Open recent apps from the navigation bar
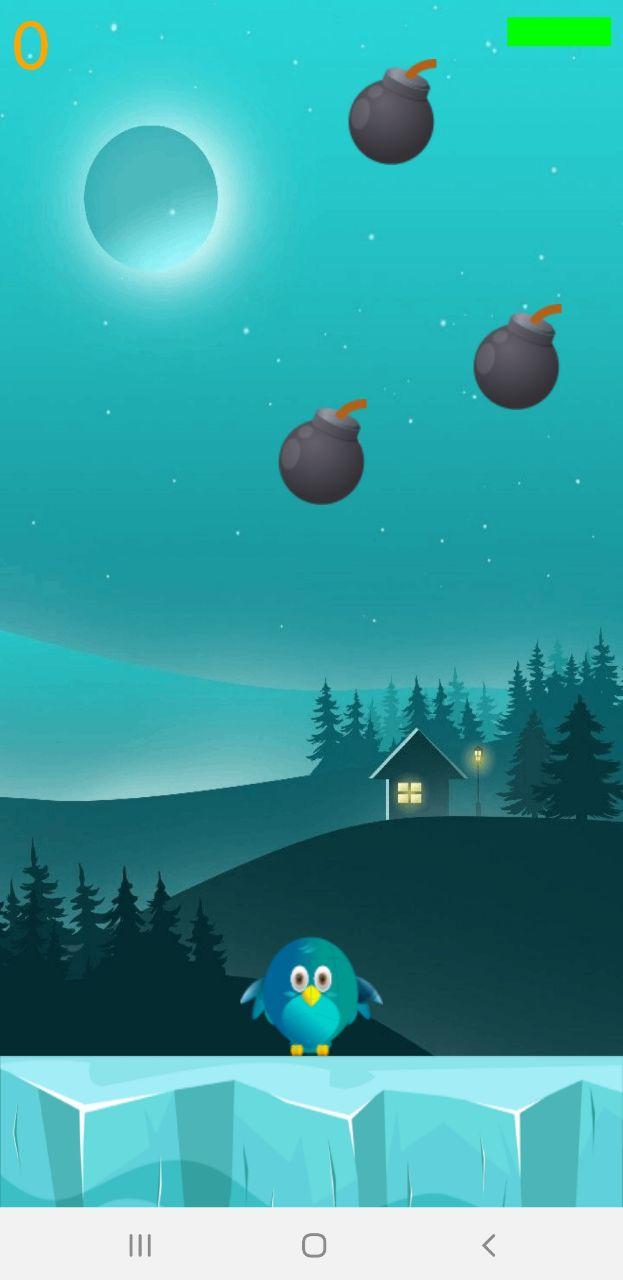The width and height of the screenshot is (623, 1280). pos(140,1245)
